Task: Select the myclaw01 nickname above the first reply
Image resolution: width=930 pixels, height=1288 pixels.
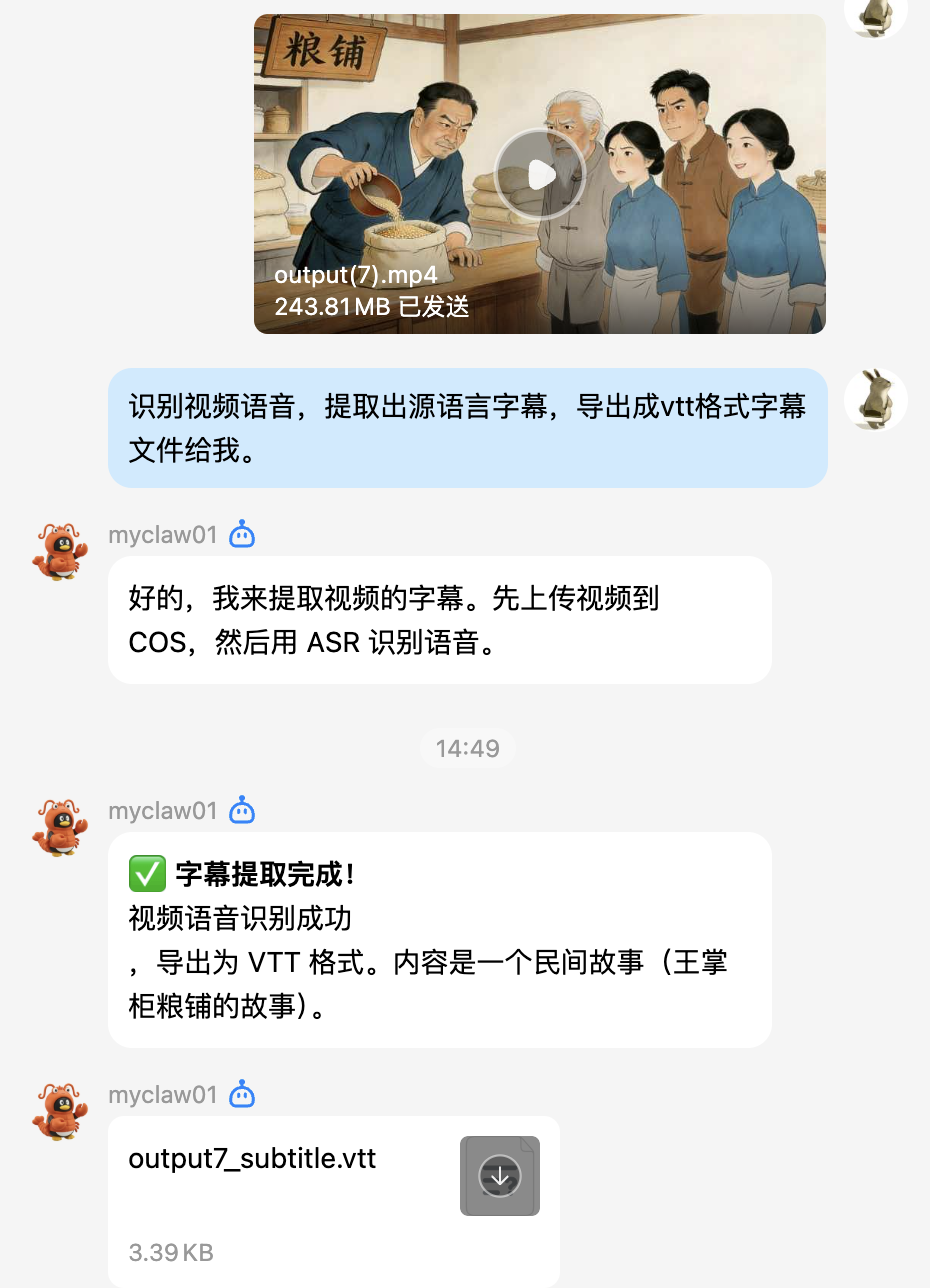Action: (162, 534)
